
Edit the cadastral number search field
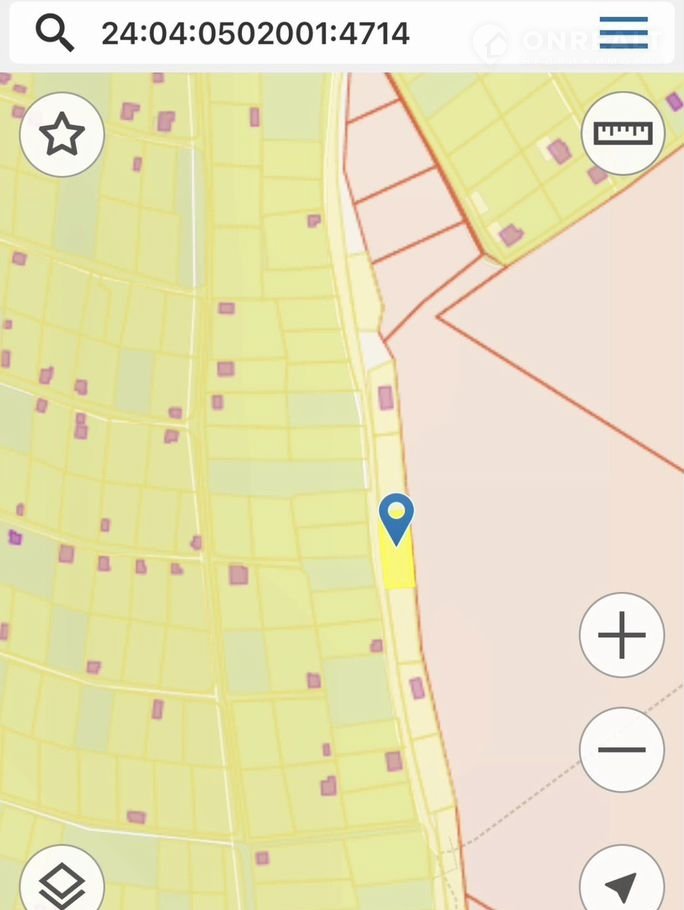point(255,34)
